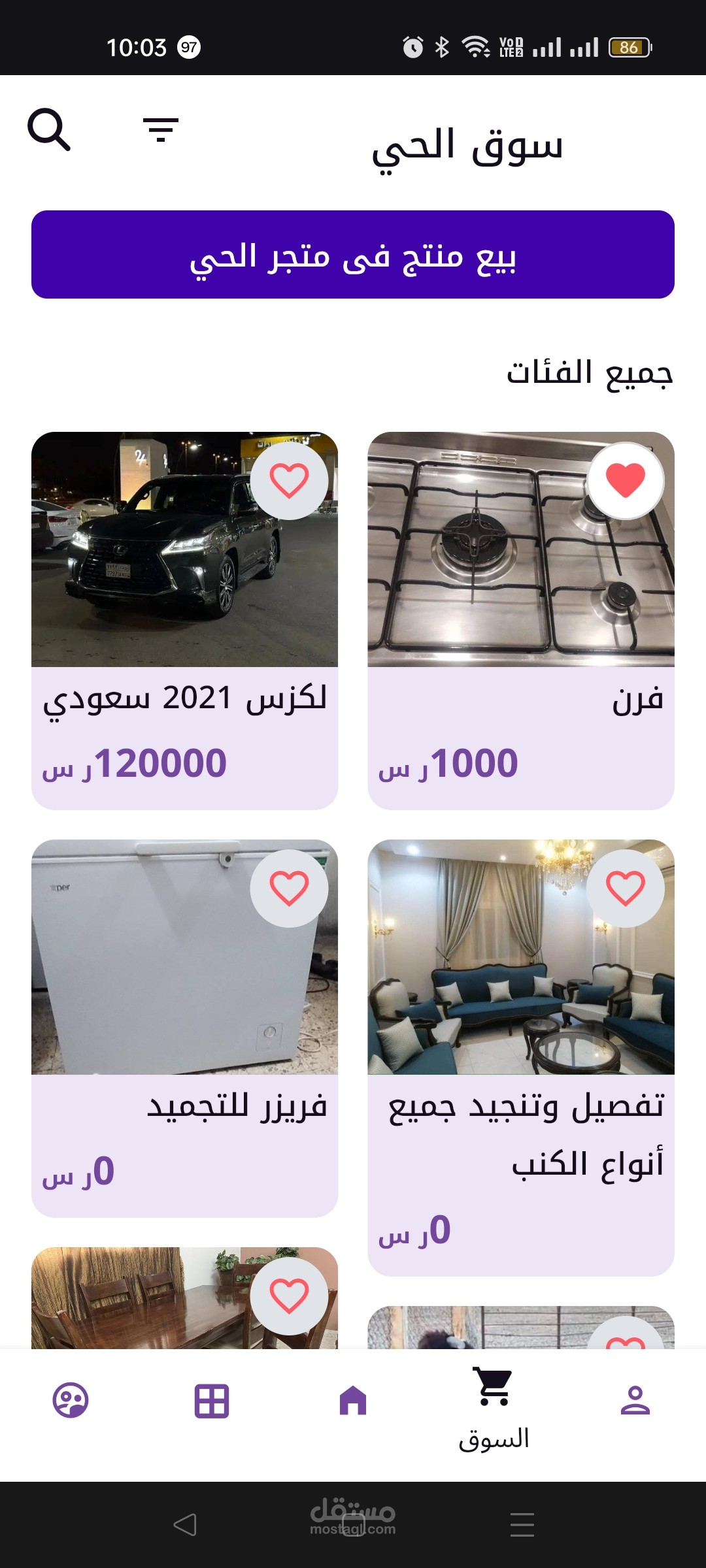Favorite the wooden dining table listing
The image size is (706, 1568).
289,1296
